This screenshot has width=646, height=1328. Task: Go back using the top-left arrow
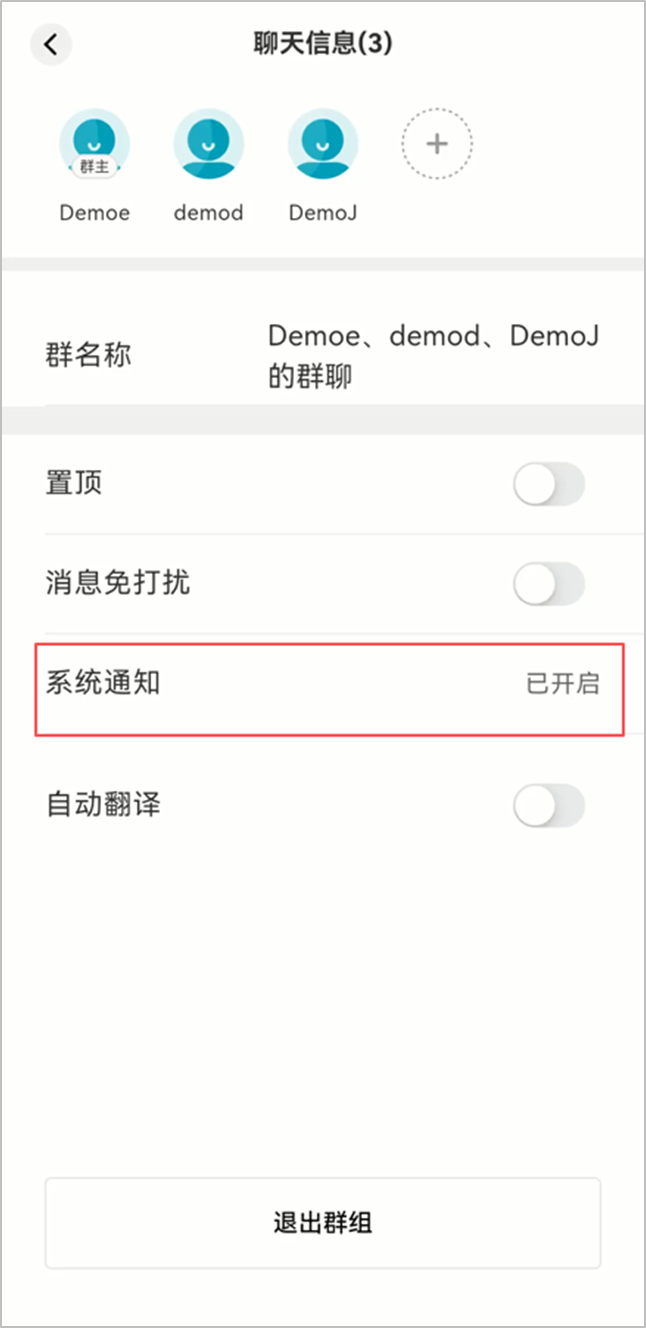click(51, 45)
